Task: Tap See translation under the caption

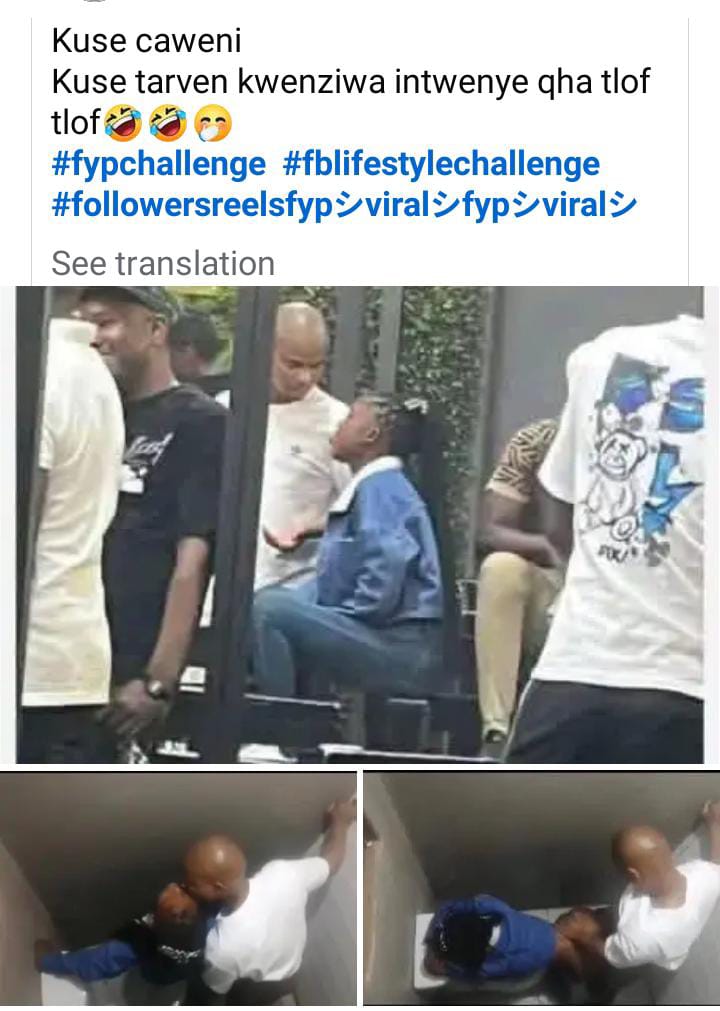Action: tap(163, 263)
